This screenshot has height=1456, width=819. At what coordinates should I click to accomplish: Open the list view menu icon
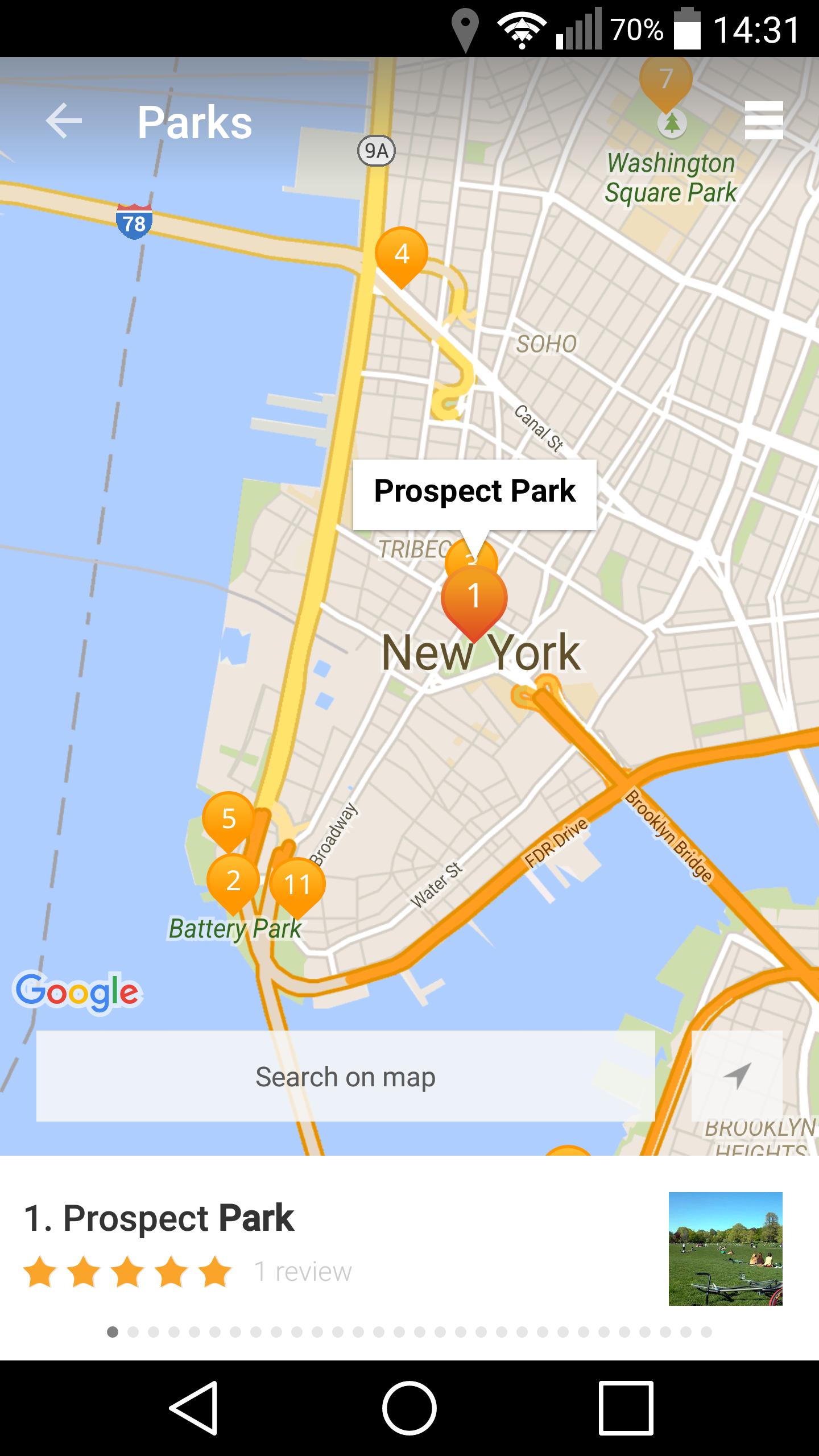click(x=763, y=121)
